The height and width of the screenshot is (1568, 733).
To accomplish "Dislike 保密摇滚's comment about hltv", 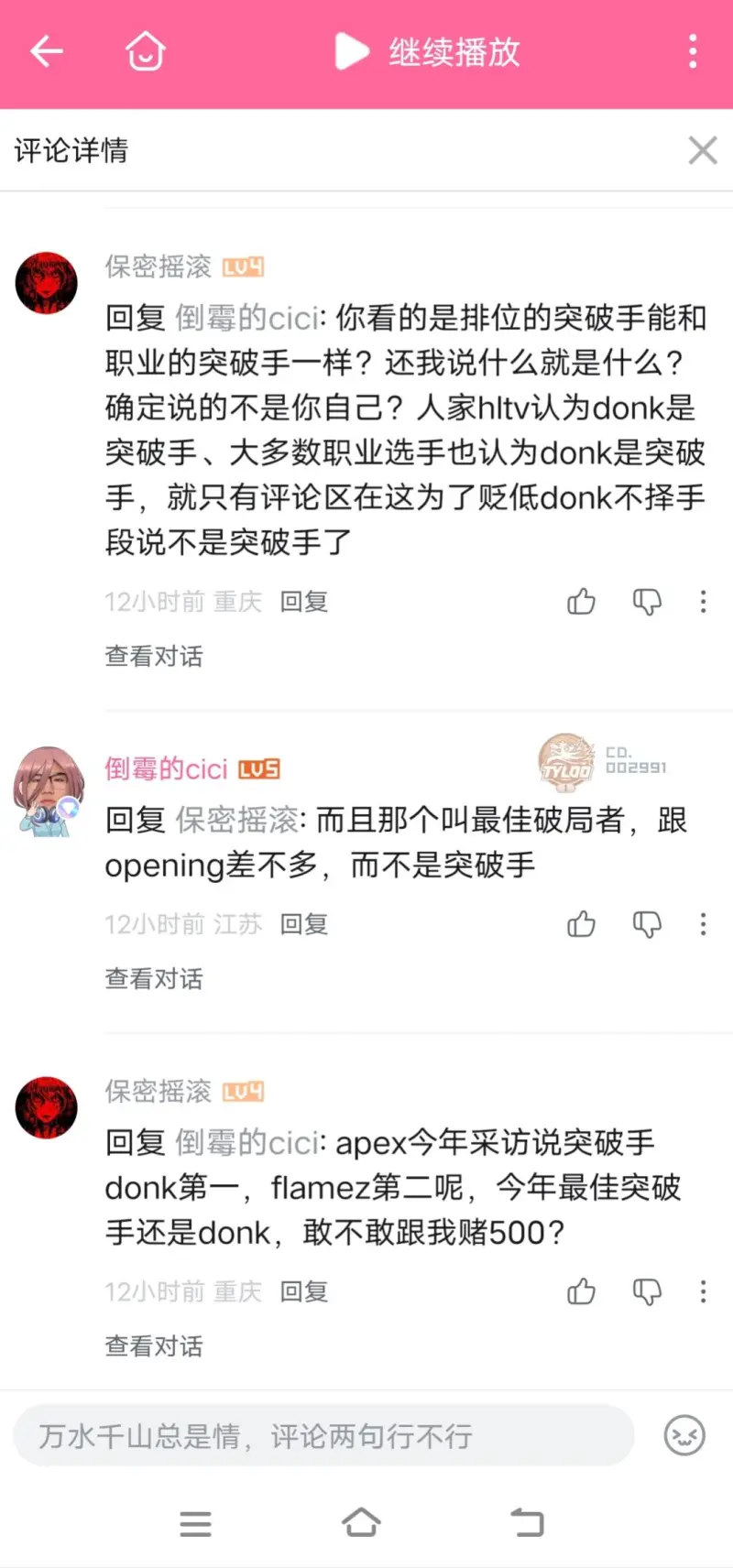I will [647, 602].
